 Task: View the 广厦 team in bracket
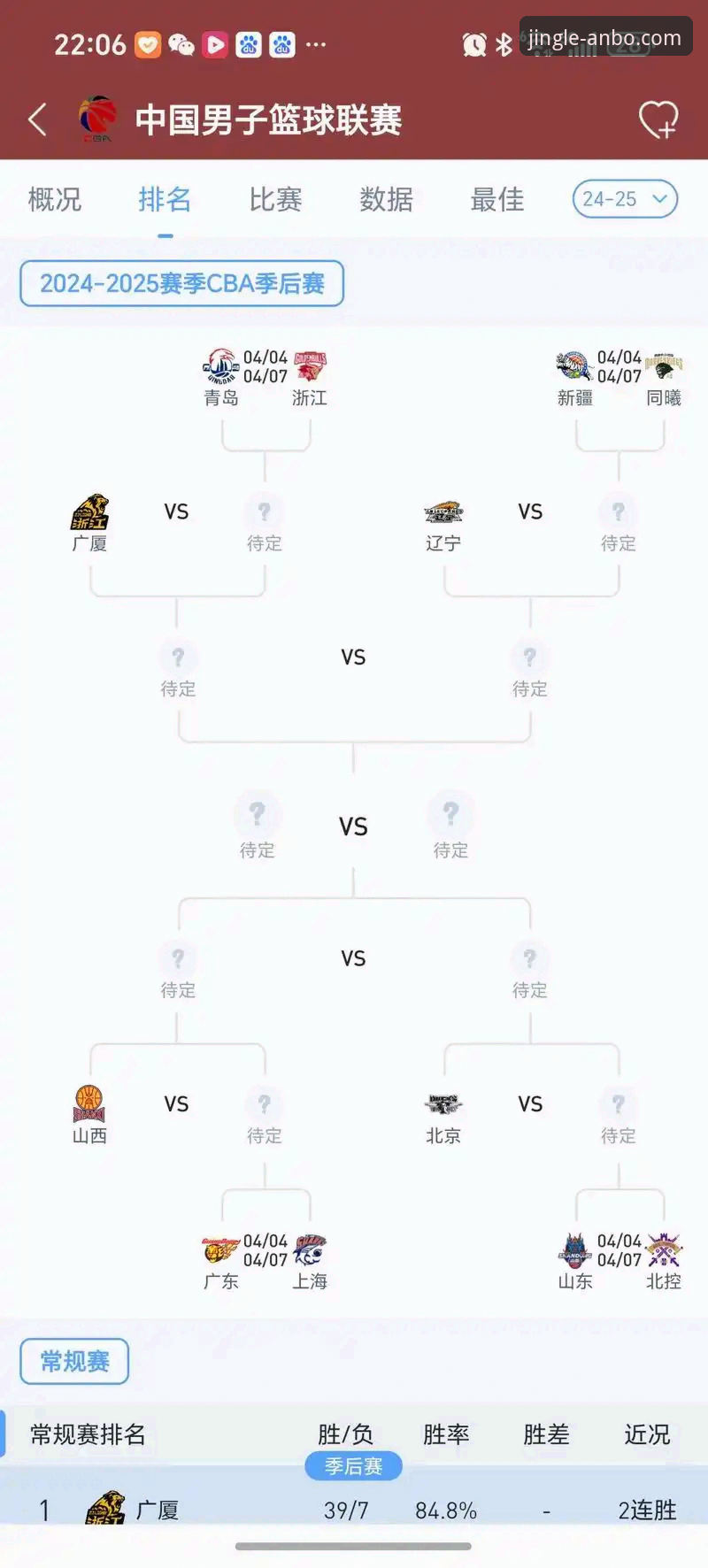click(x=89, y=524)
